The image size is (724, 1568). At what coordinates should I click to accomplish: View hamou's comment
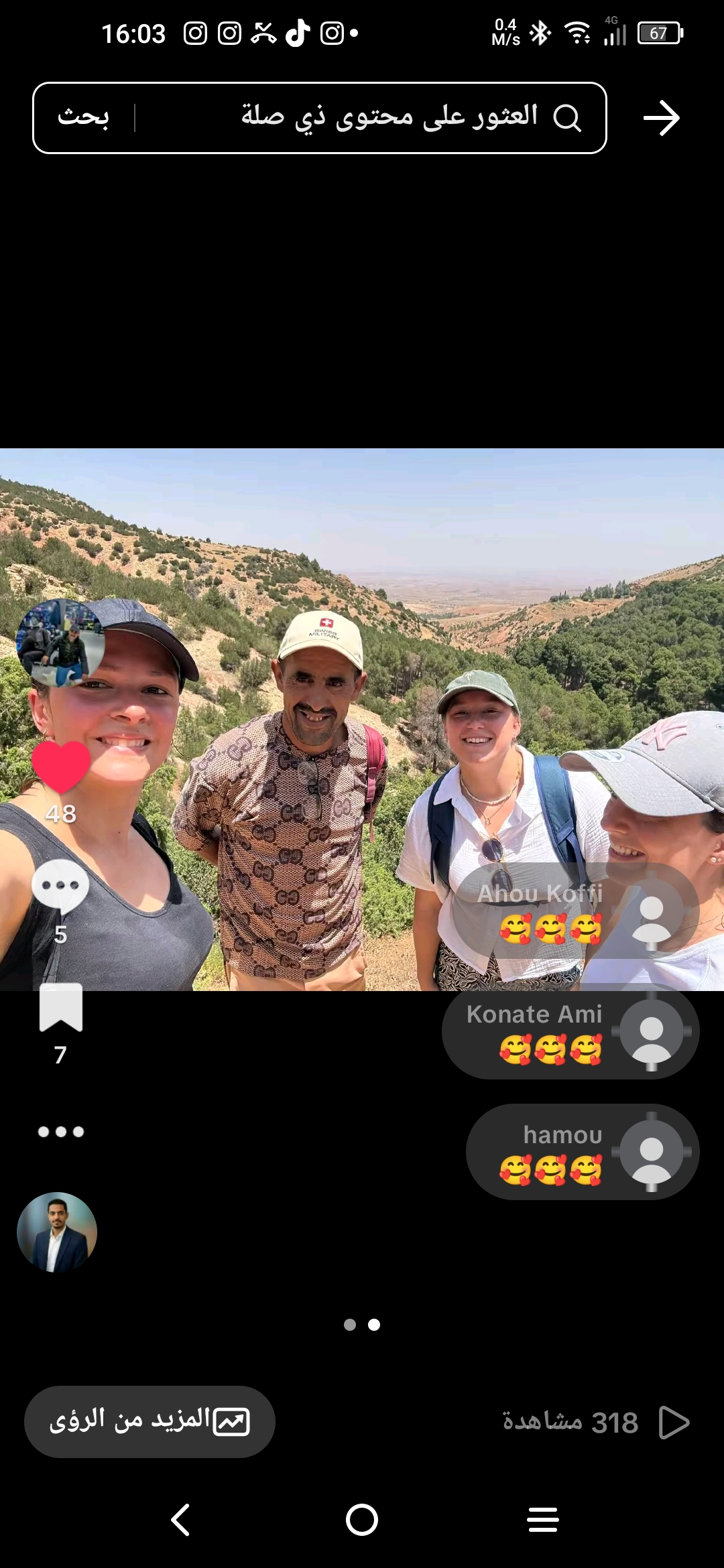(582, 1152)
